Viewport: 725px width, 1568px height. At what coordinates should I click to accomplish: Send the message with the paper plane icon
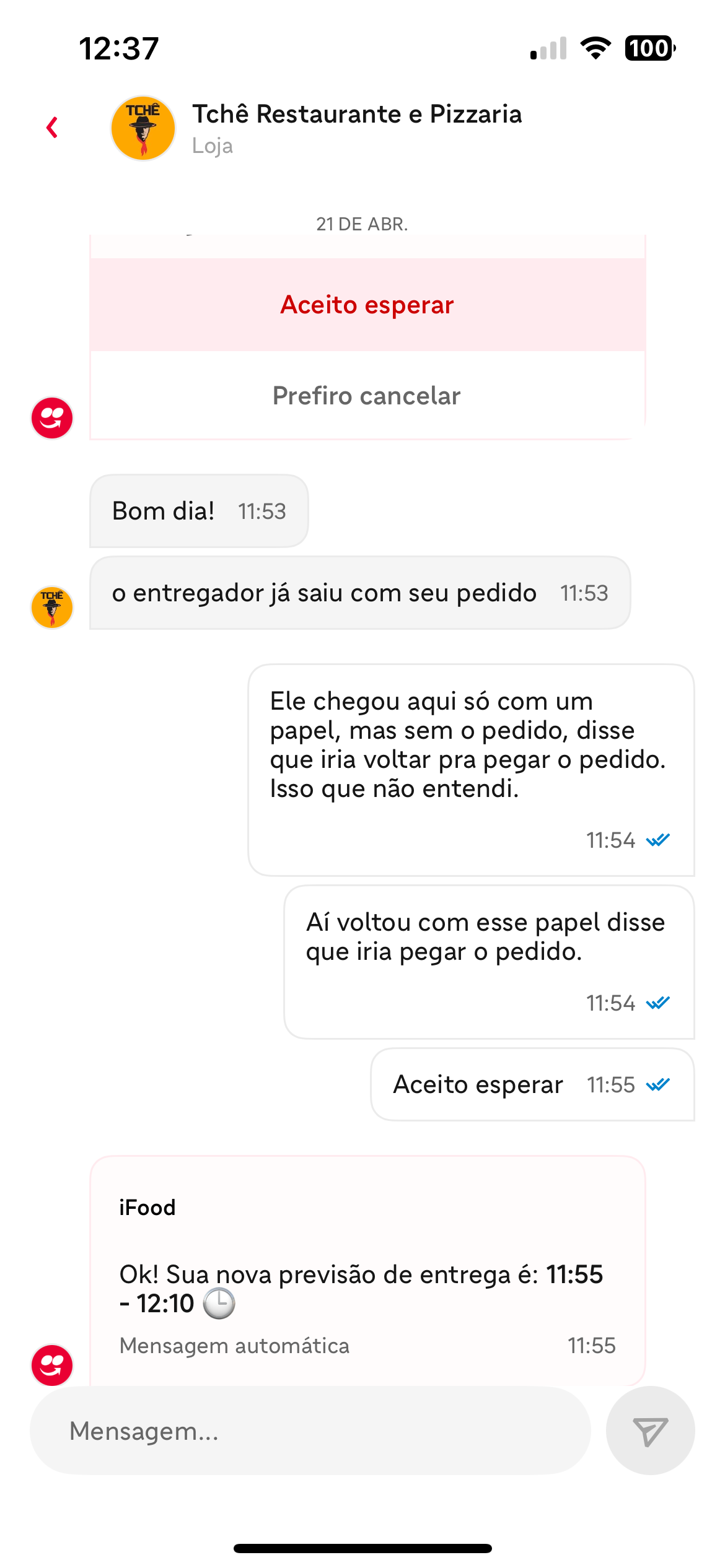(650, 1431)
